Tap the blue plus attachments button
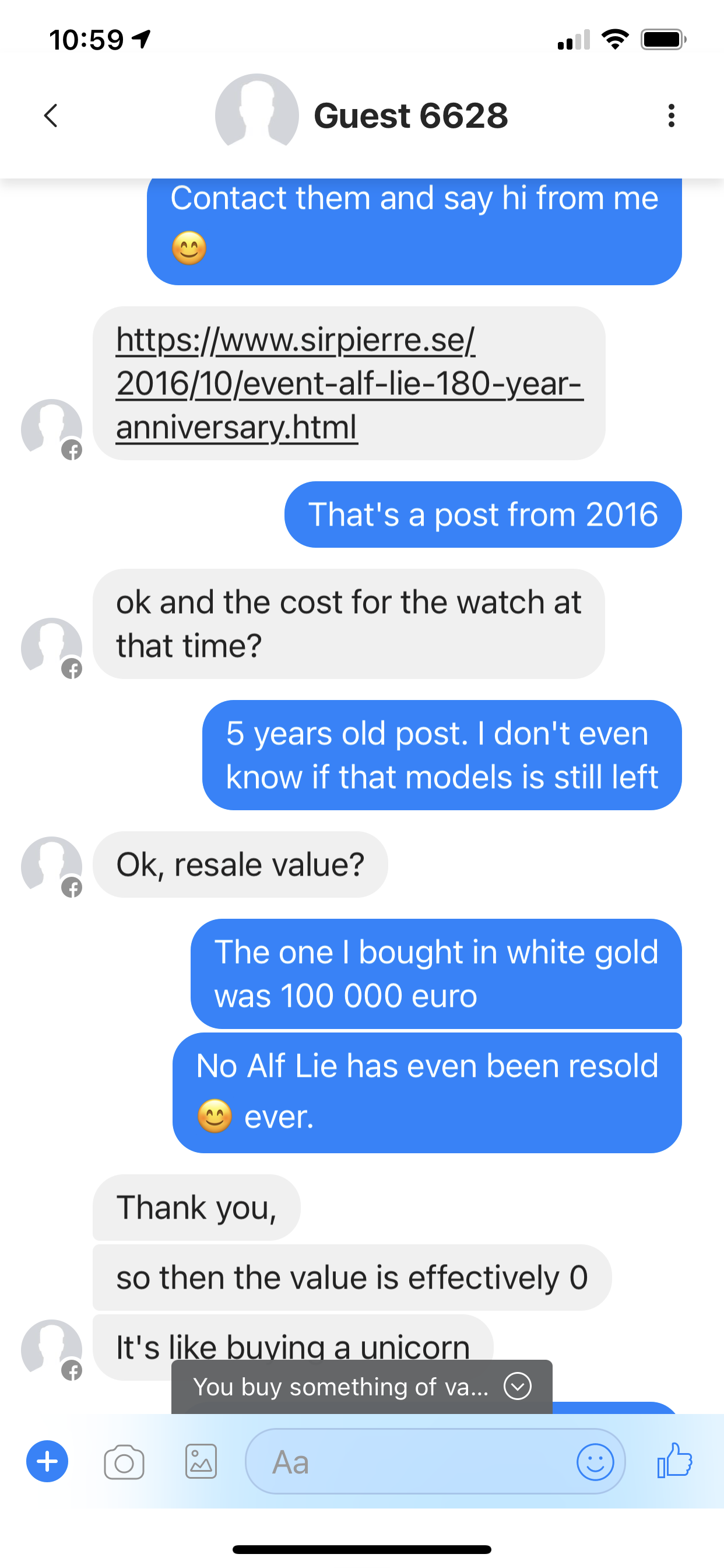 pyautogui.click(x=47, y=1461)
